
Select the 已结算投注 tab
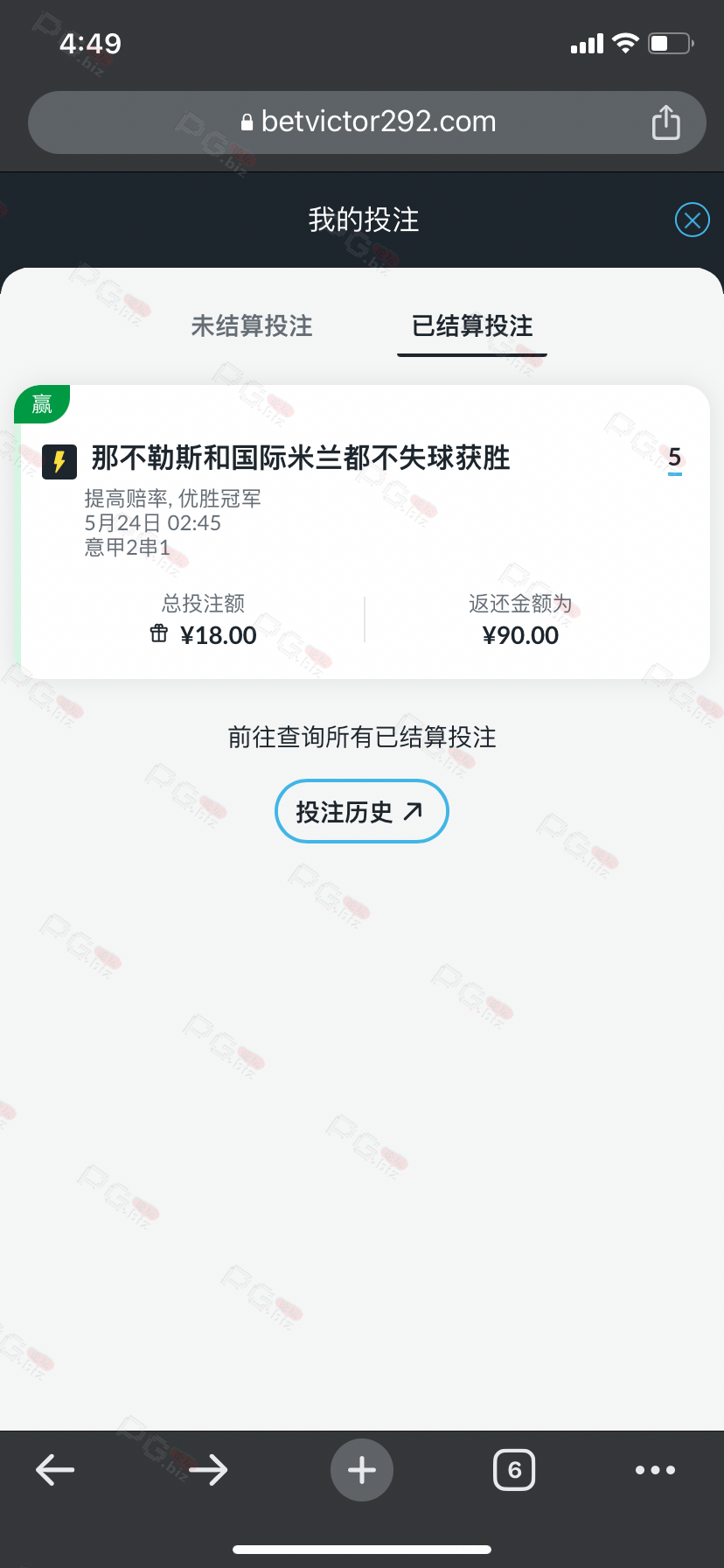click(x=472, y=326)
